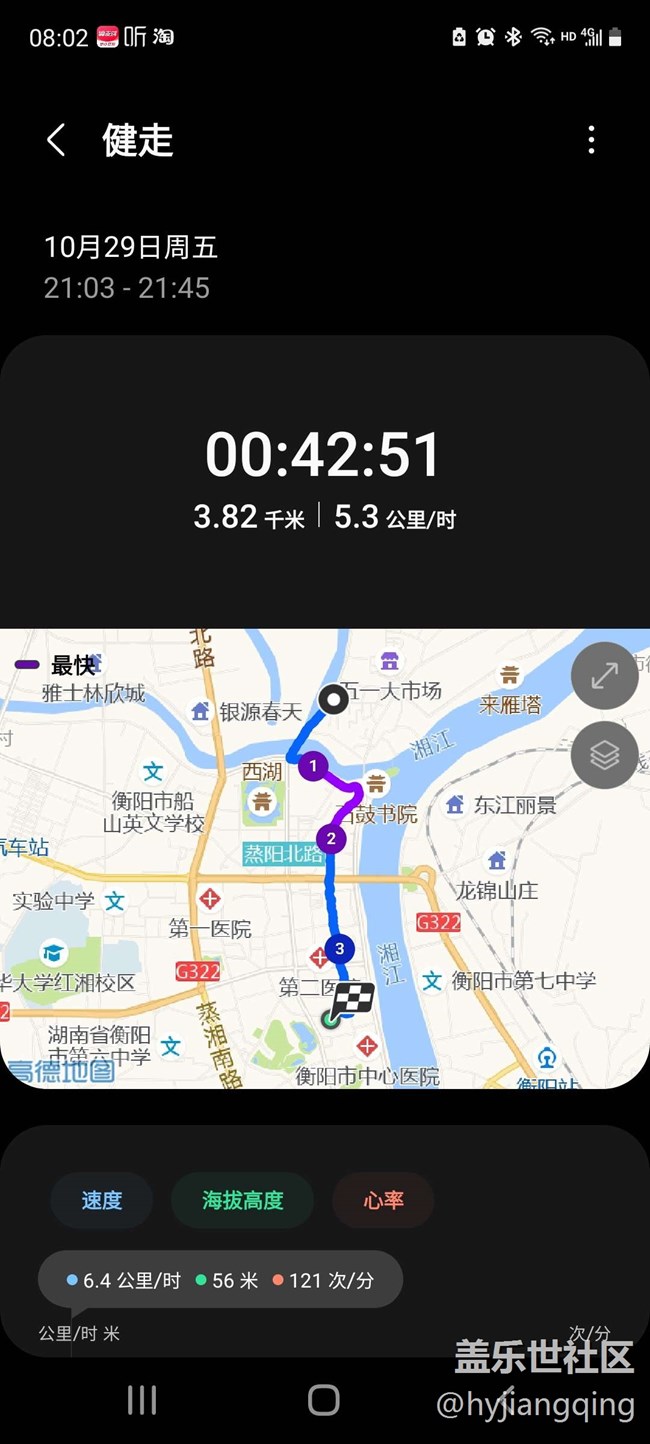Open recent apps from navigation bar
The height and width of the screenshot is (1444, 650).
point(142,1400)
